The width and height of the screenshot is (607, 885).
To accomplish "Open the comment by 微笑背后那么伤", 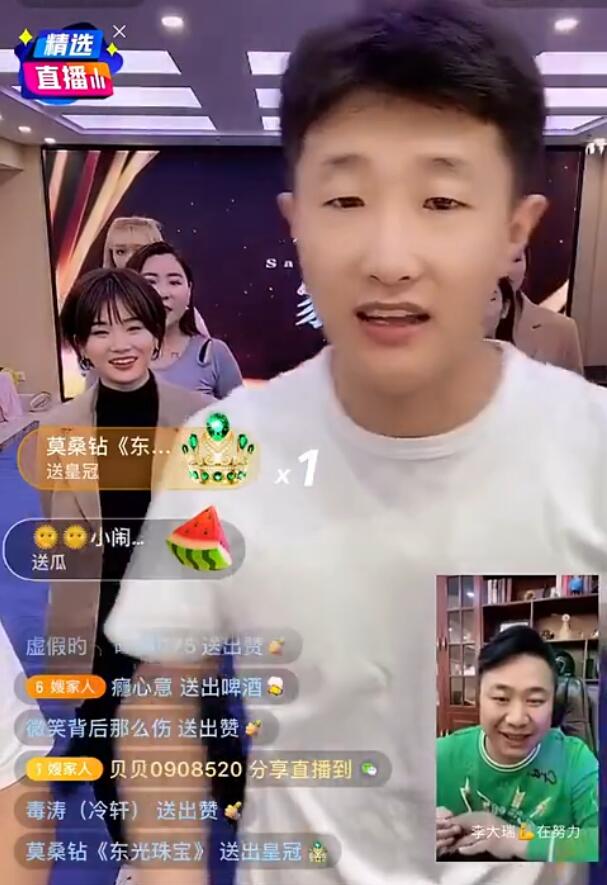I will (140, 728).
